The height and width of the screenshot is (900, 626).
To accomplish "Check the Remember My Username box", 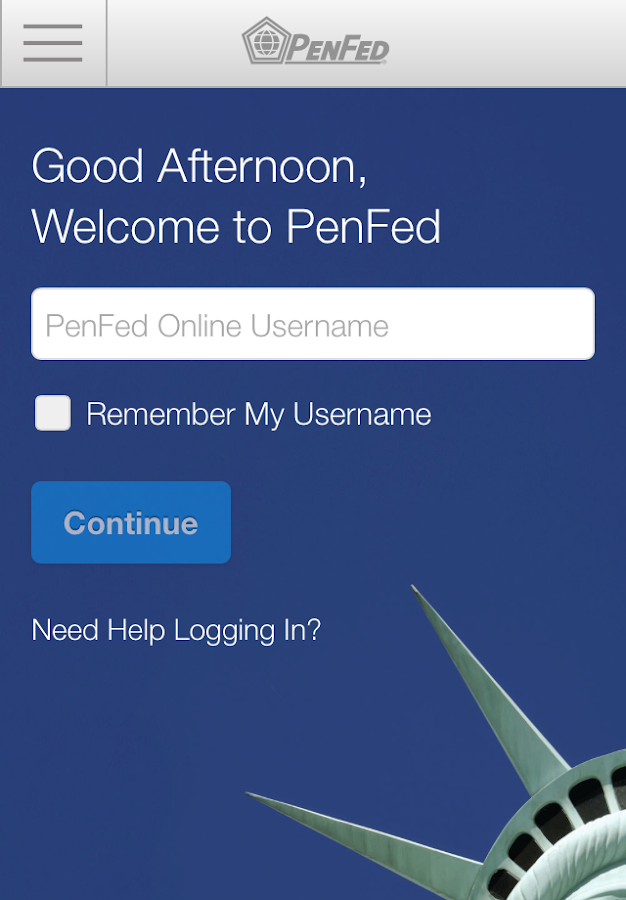I will click(53, 413).
